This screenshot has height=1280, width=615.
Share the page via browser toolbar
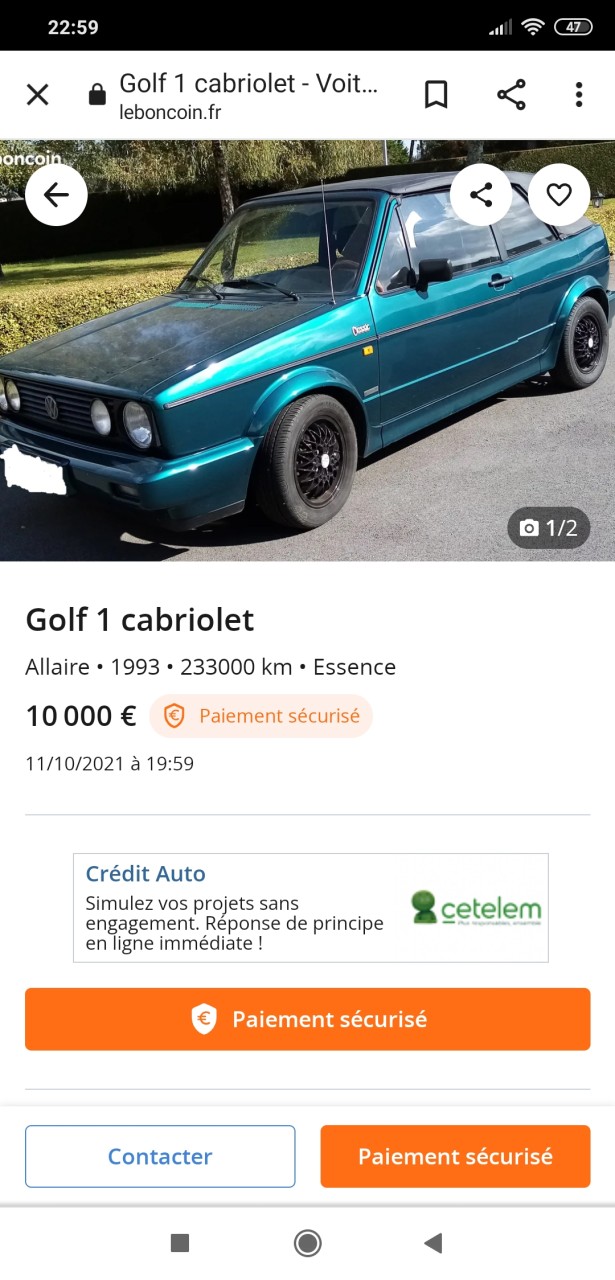(x=511, y=95)
